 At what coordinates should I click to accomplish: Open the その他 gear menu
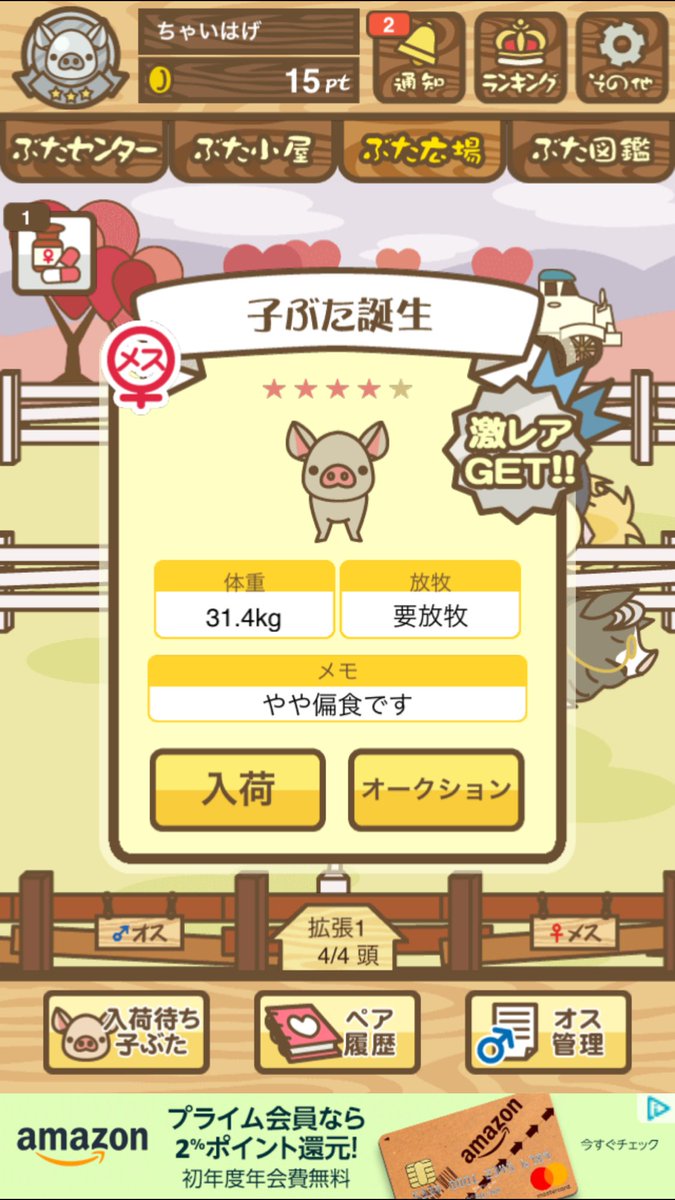click(622, 56)
